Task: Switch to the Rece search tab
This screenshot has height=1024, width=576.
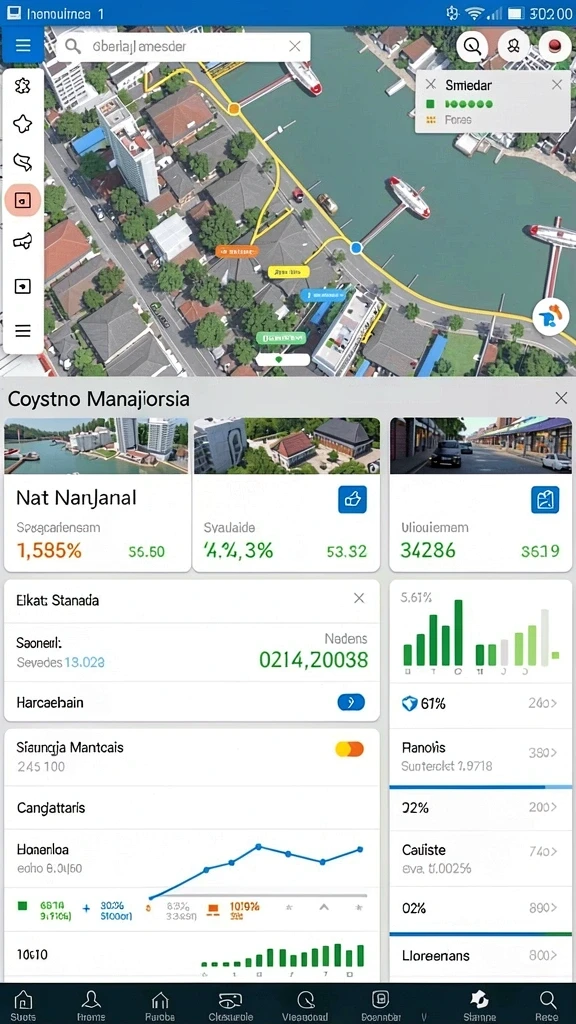Action: point(547,1004)
